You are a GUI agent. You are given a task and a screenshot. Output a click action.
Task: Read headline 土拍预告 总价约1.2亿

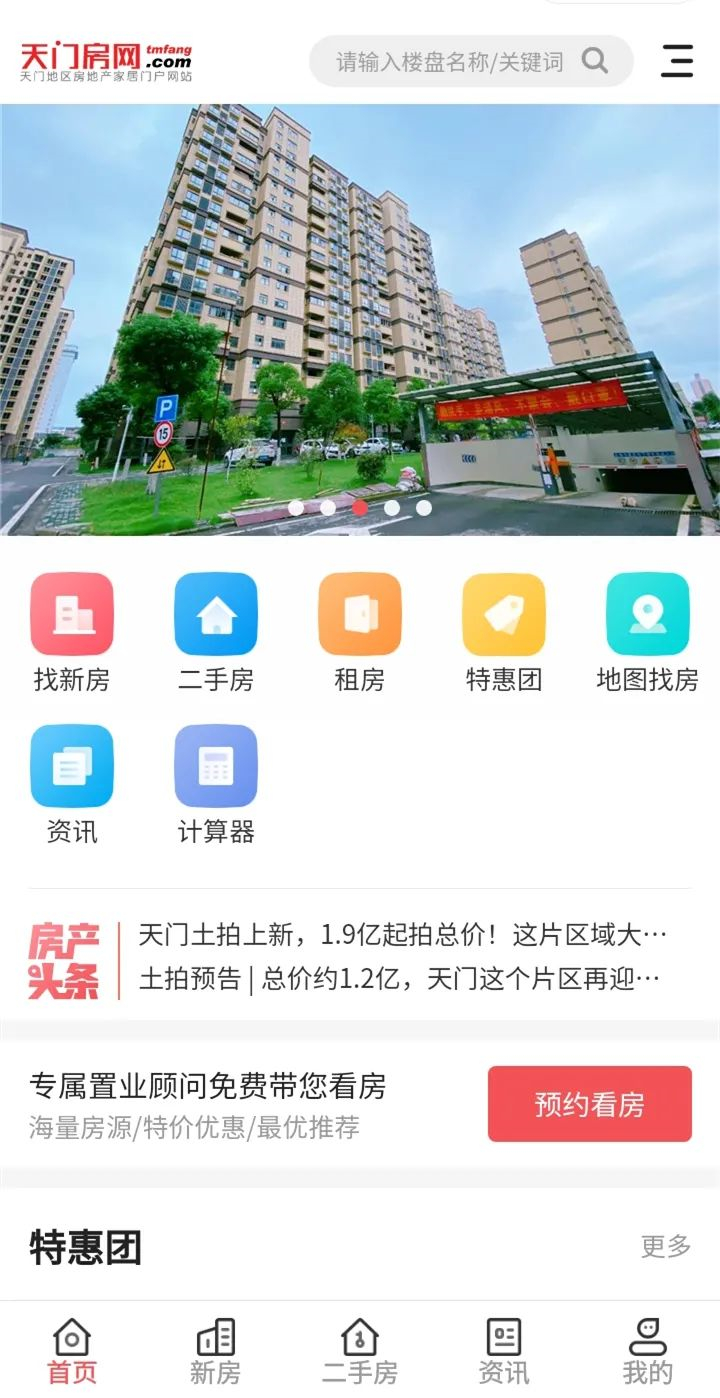click(x=399, y=978)
